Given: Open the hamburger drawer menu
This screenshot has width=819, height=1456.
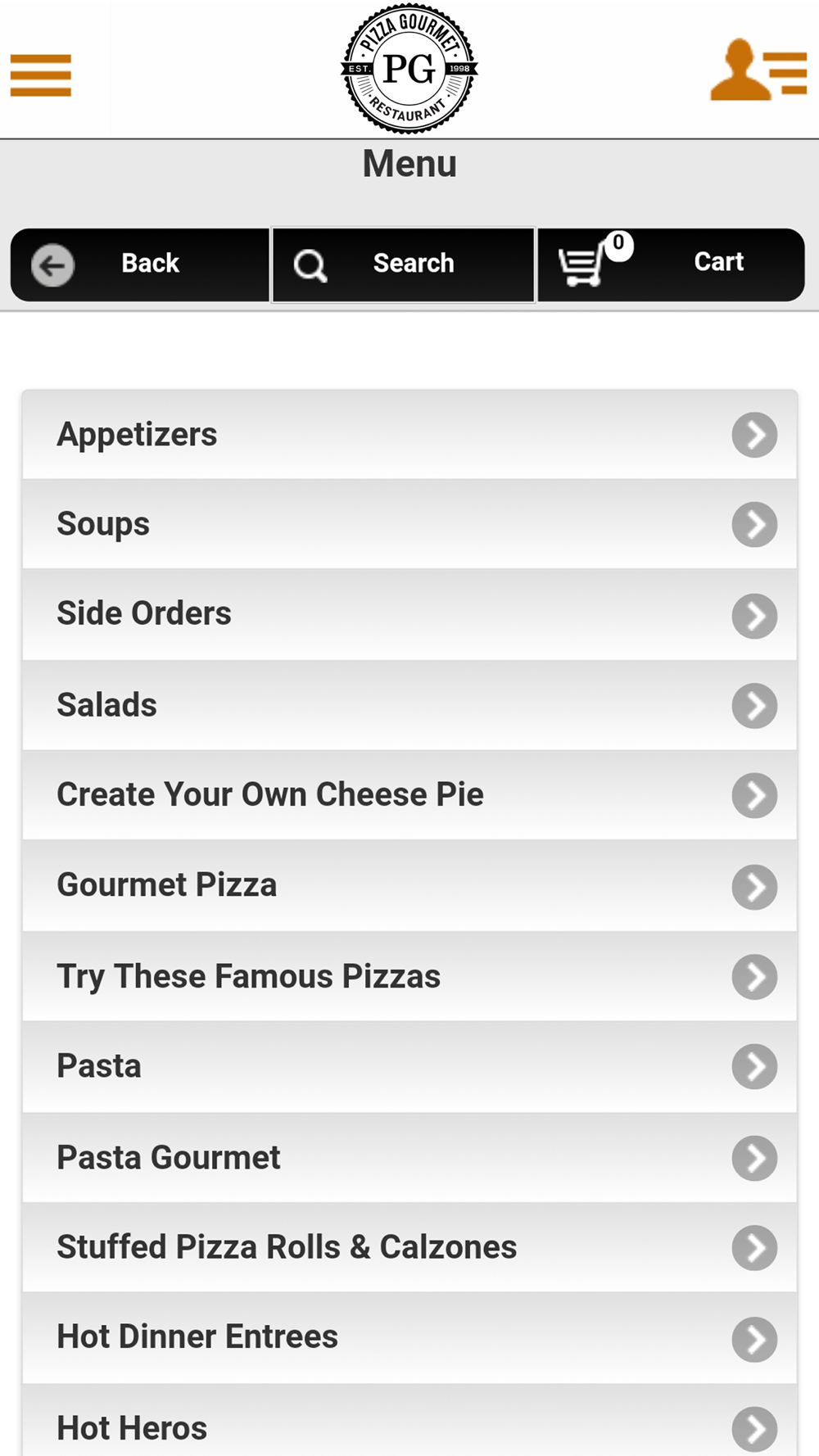Looking at the screenshot, I should tap(41, 75).
